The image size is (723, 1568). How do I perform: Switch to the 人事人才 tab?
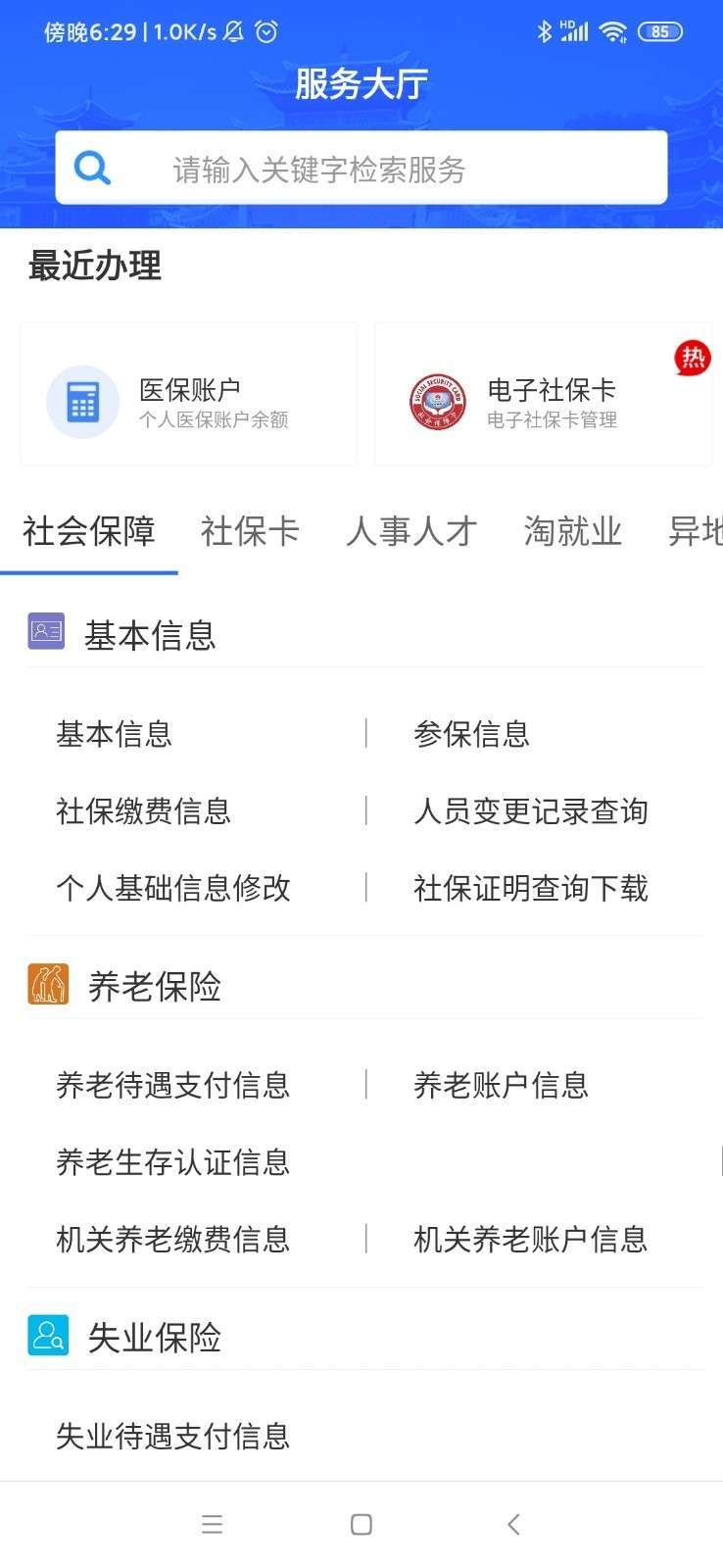[411, 532]
